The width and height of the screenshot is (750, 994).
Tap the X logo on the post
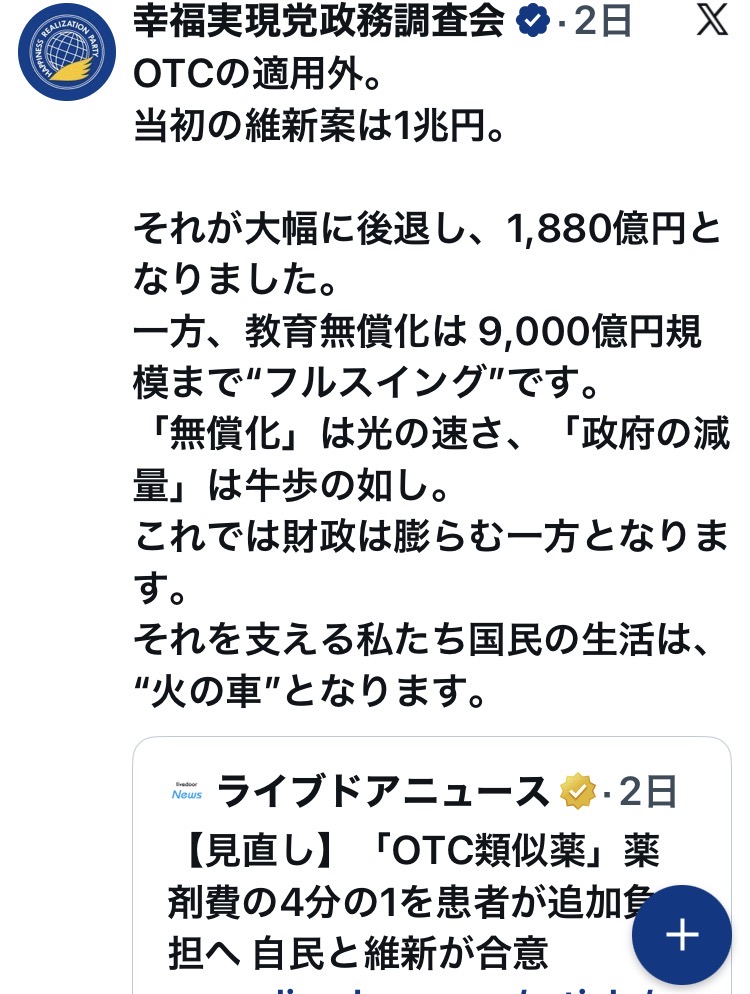[x=712, y=19]
